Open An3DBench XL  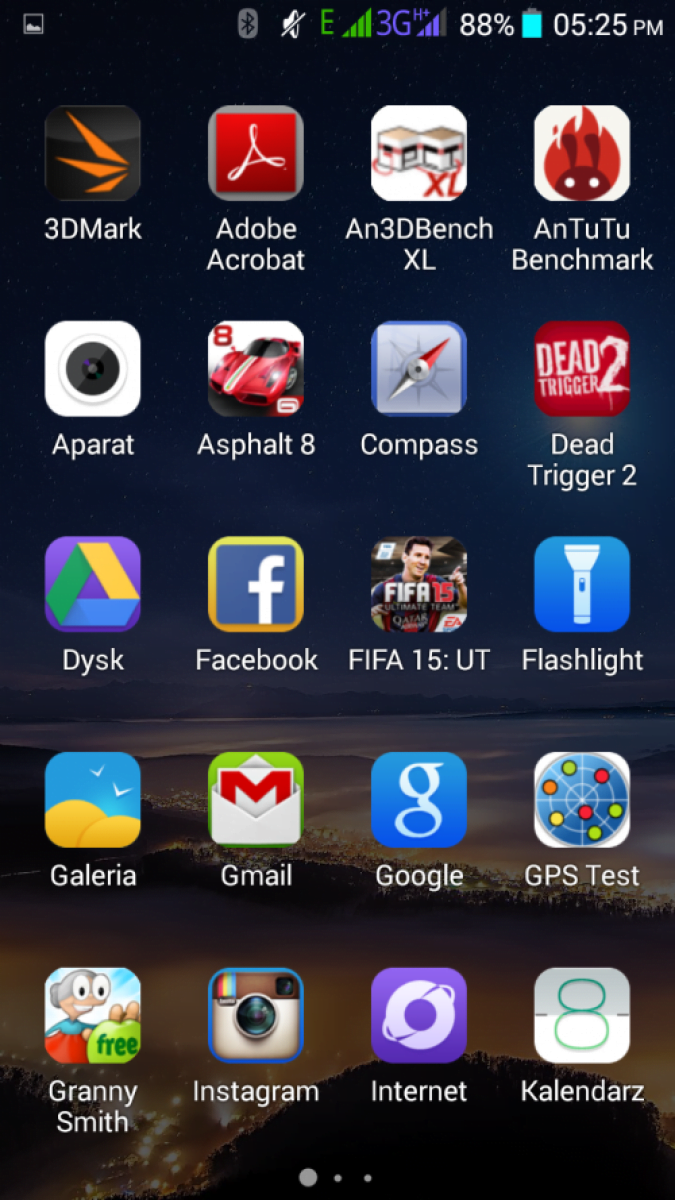click(x=419, y=153)
